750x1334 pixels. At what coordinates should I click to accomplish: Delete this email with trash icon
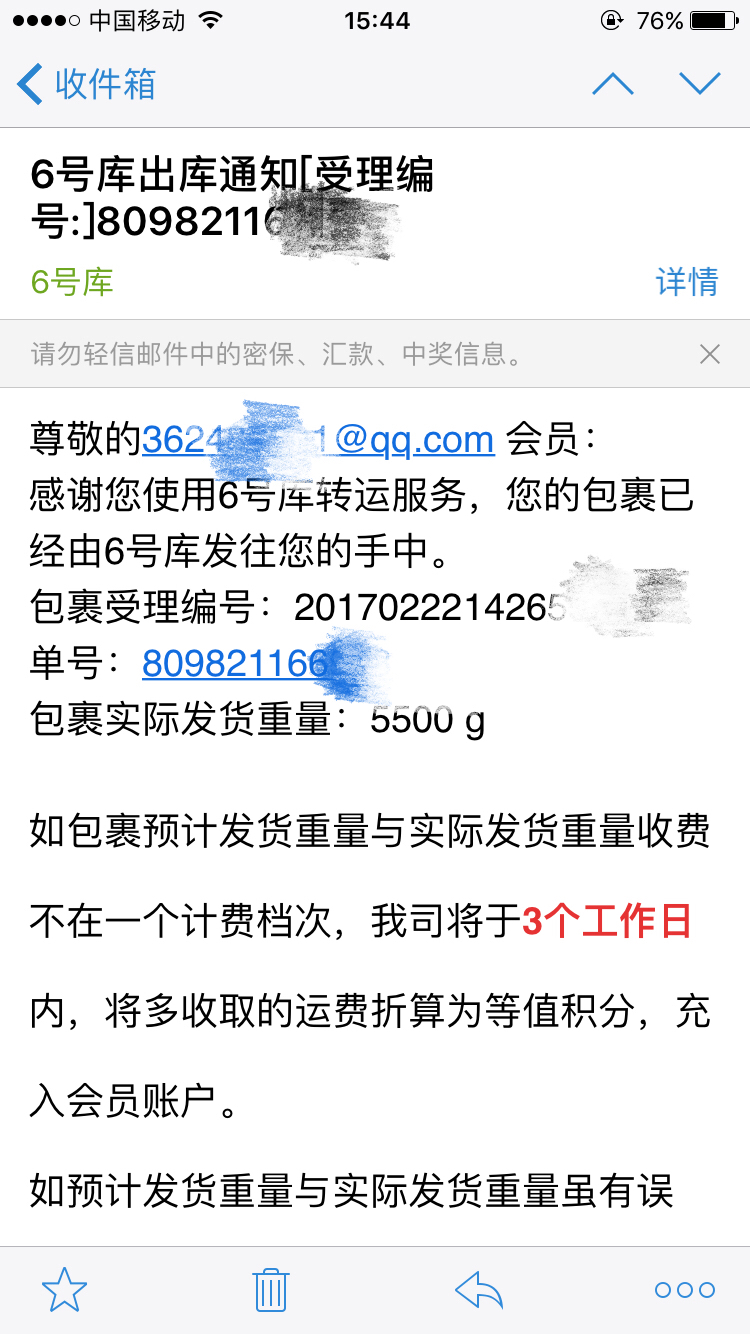271,1290
